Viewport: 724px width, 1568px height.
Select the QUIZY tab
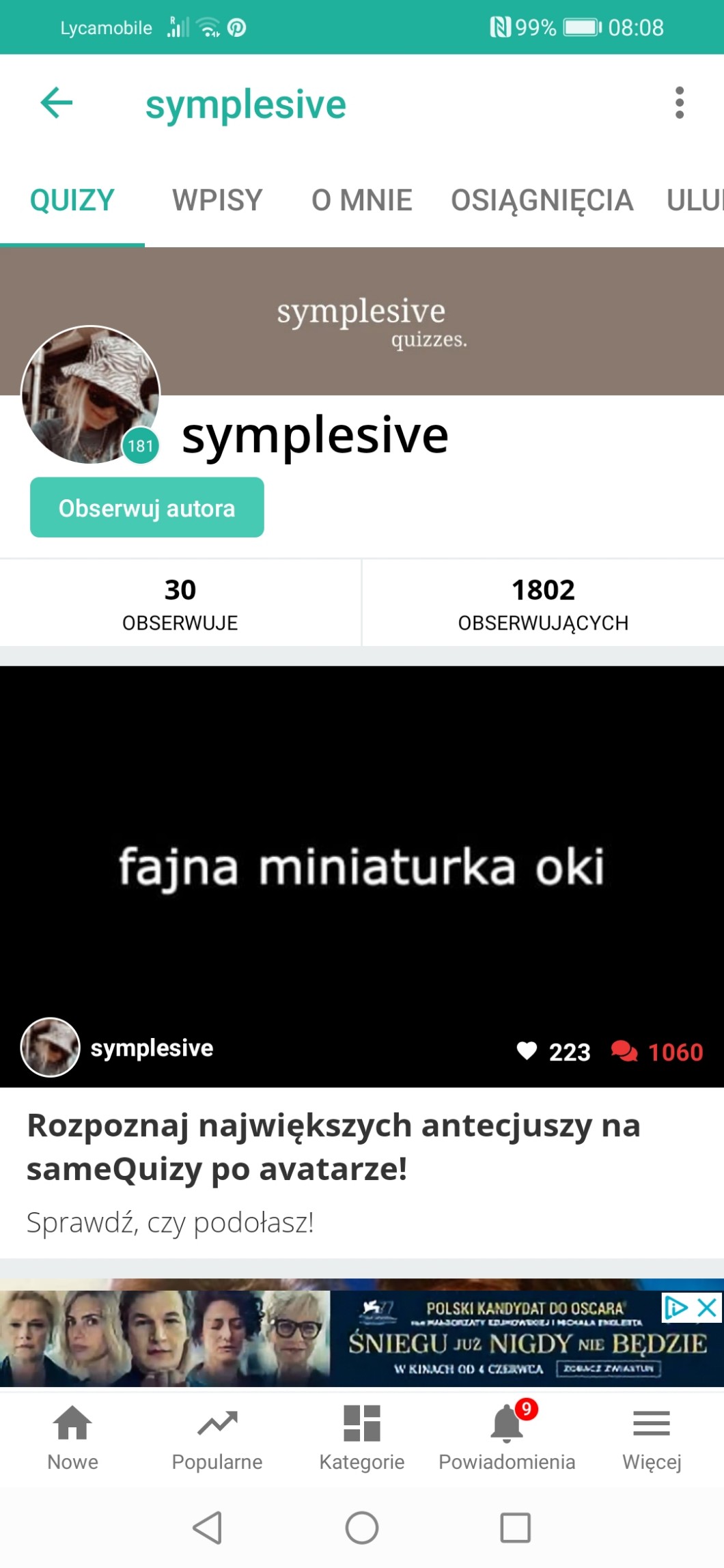[72, 200]
